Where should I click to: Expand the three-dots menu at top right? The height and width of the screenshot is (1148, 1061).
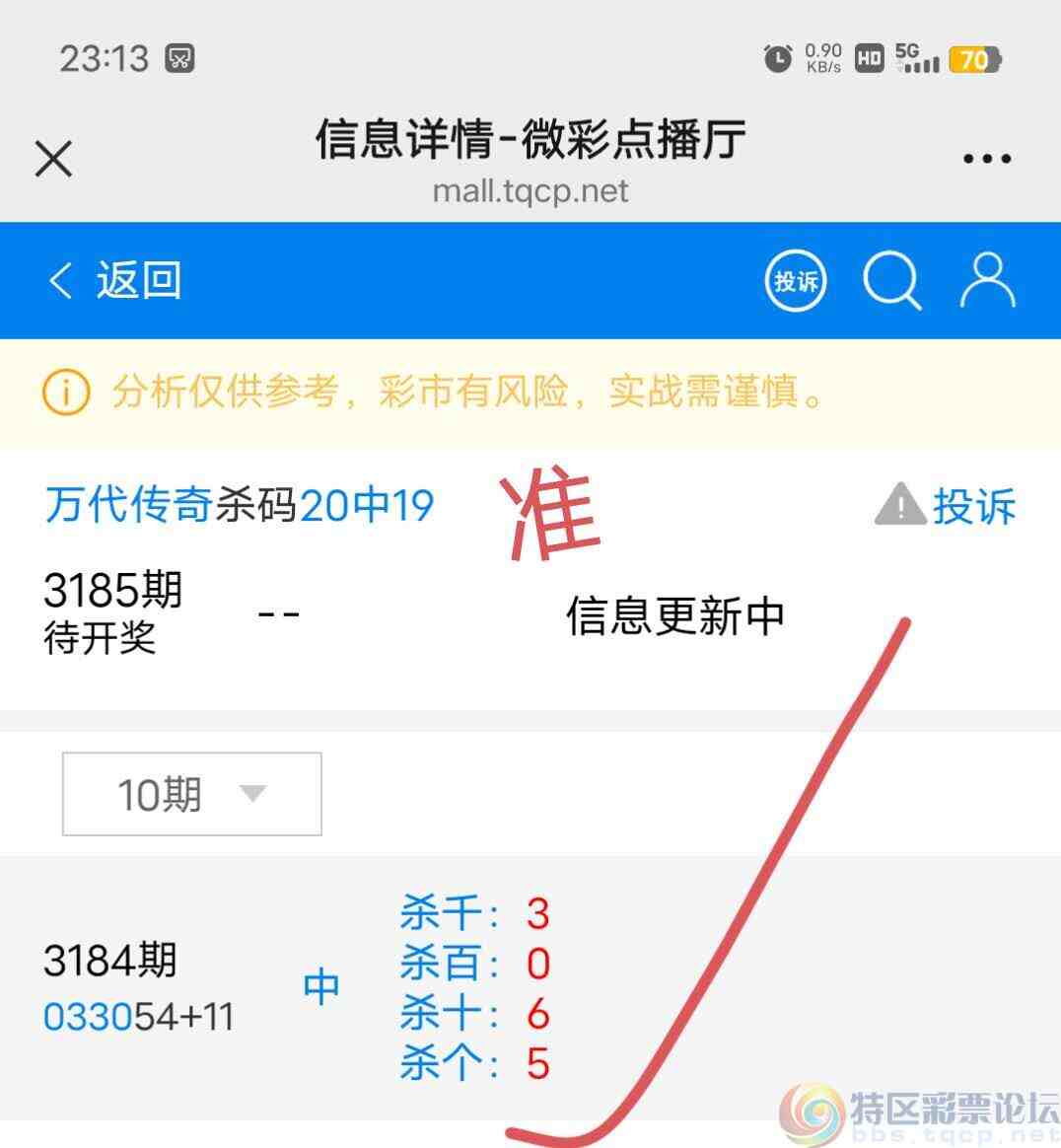point(984,156)
